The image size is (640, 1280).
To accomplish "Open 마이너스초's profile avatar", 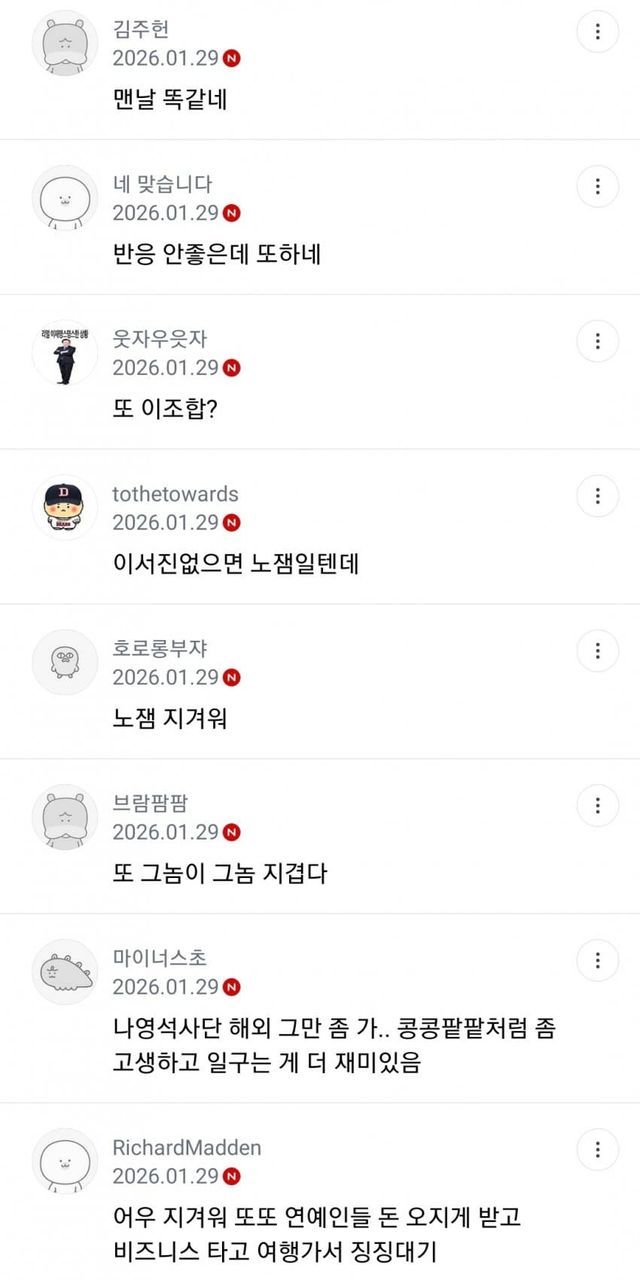I will pos(65,972).
